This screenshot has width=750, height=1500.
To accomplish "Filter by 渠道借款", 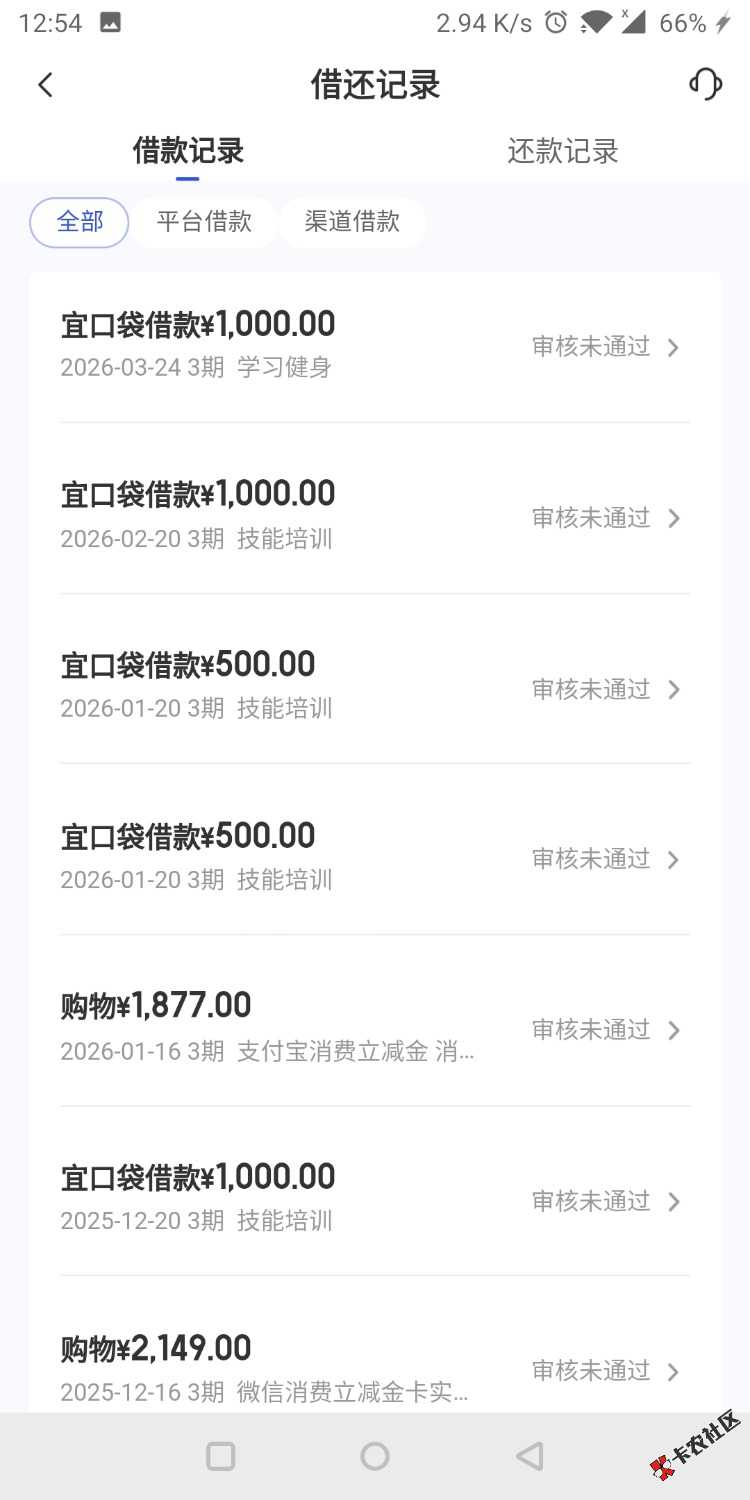I will tap(352, 222).
